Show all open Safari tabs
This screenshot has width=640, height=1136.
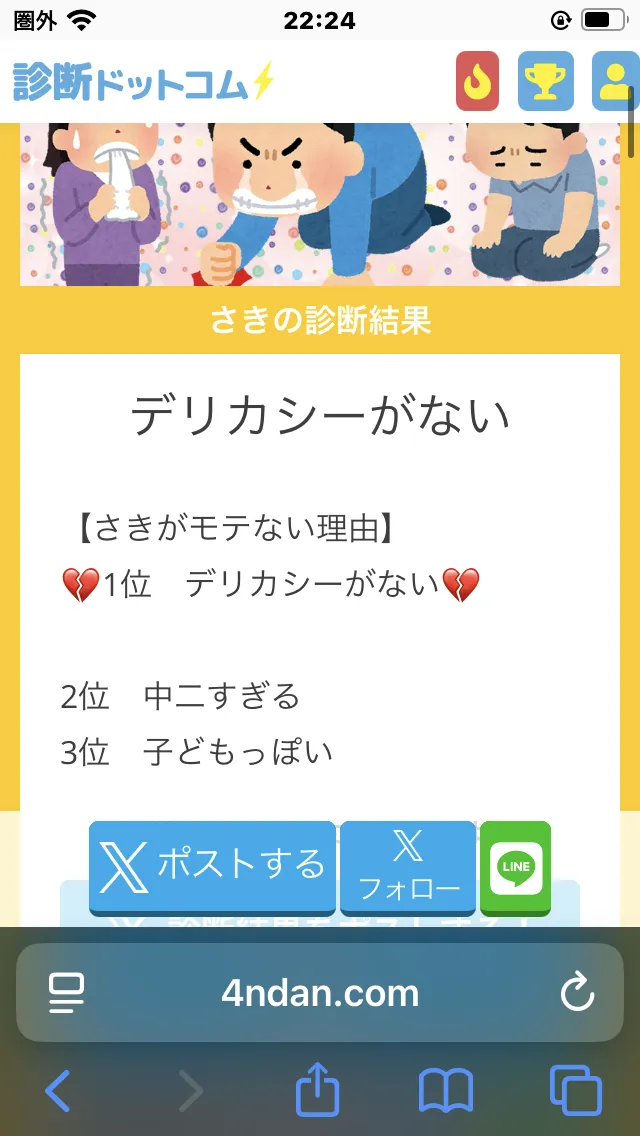click(575, 1090)
